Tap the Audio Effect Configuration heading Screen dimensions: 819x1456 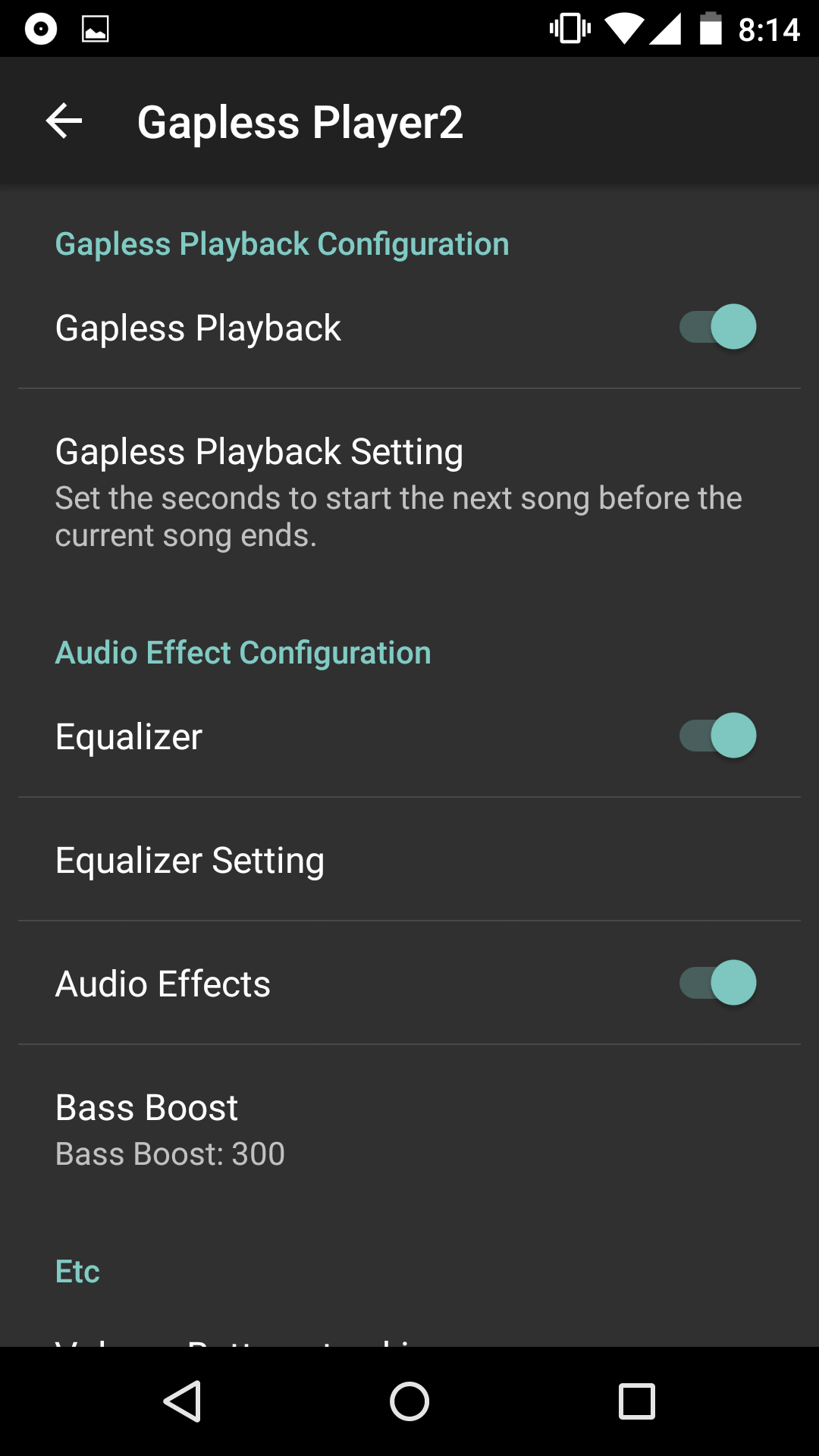[242, 652]
